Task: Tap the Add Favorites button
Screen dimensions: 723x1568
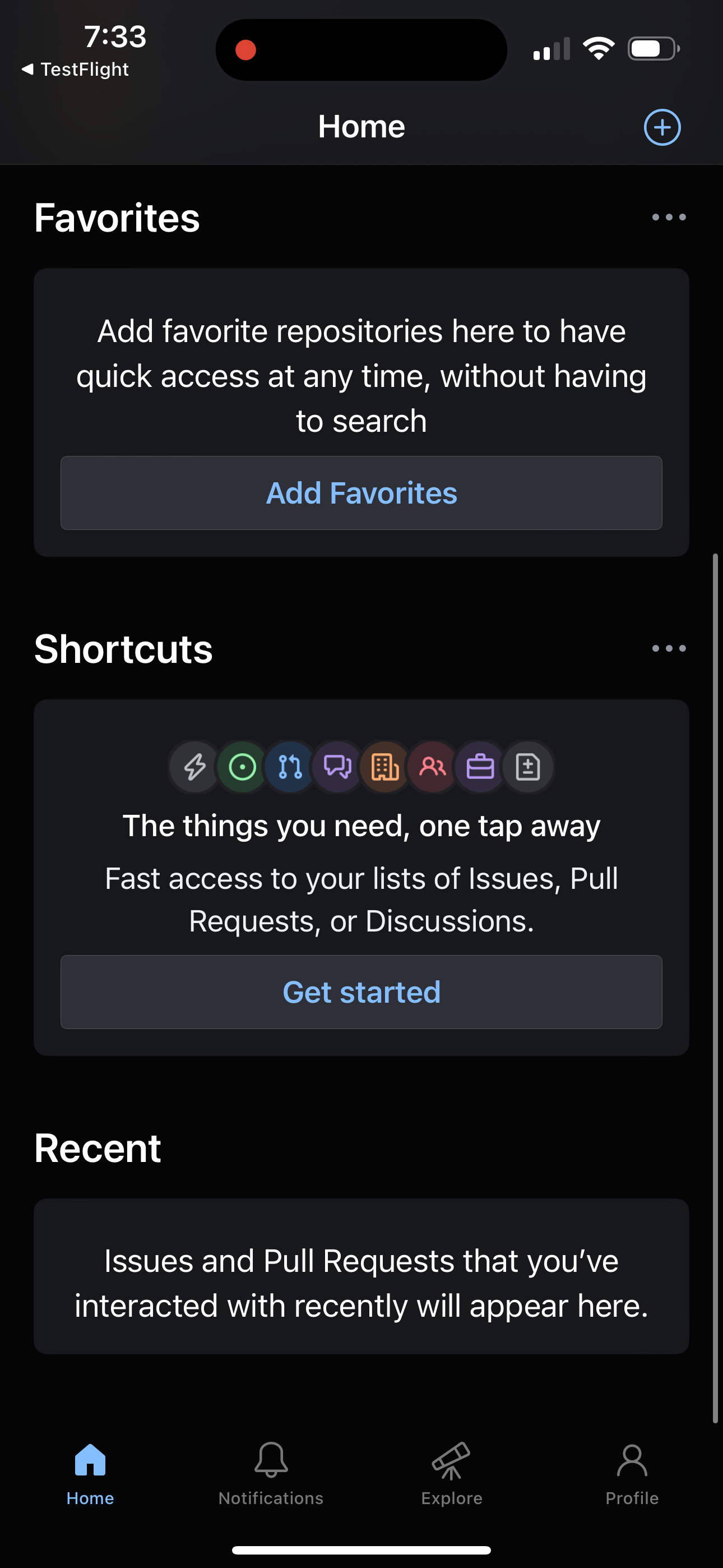Action: (361, 493)
